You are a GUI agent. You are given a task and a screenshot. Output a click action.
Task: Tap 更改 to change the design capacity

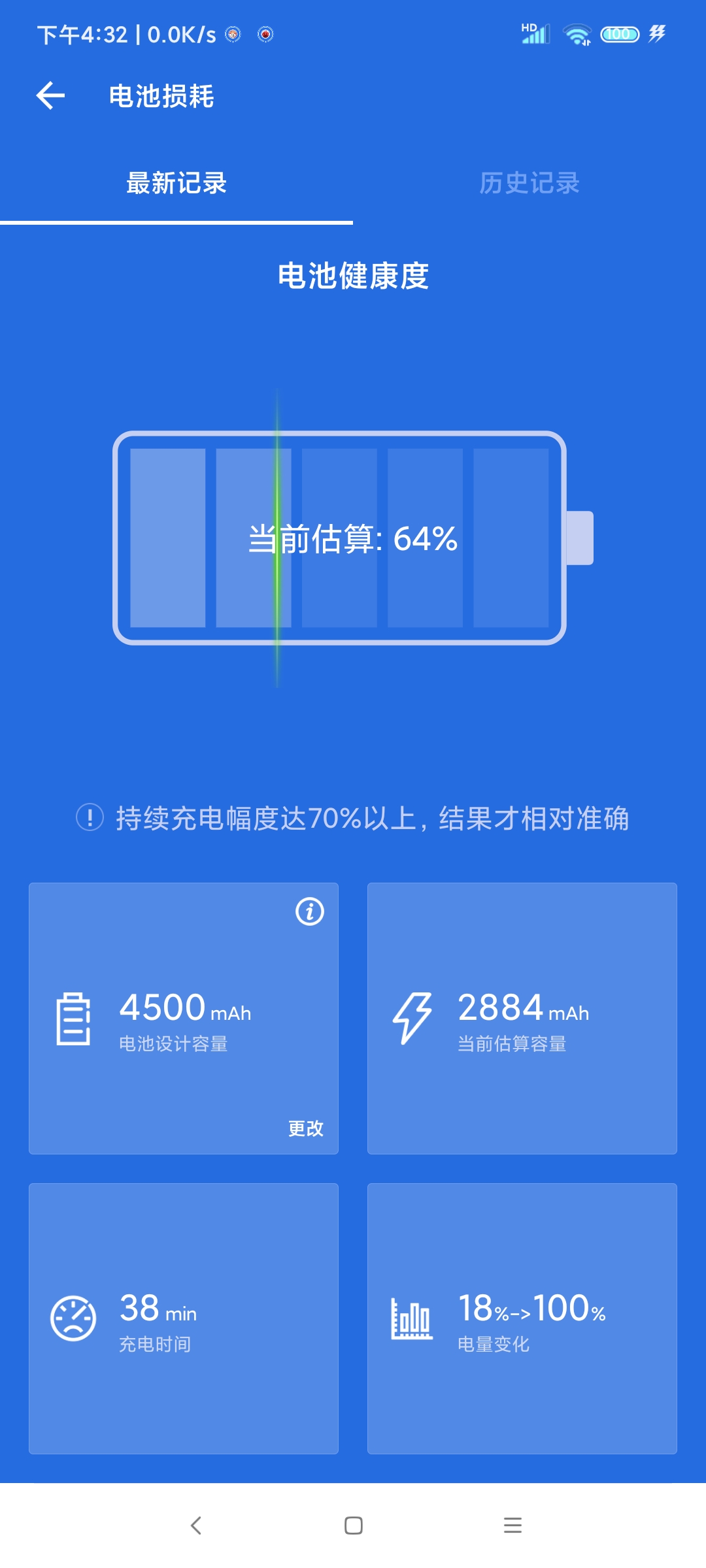pos(306,1128)
